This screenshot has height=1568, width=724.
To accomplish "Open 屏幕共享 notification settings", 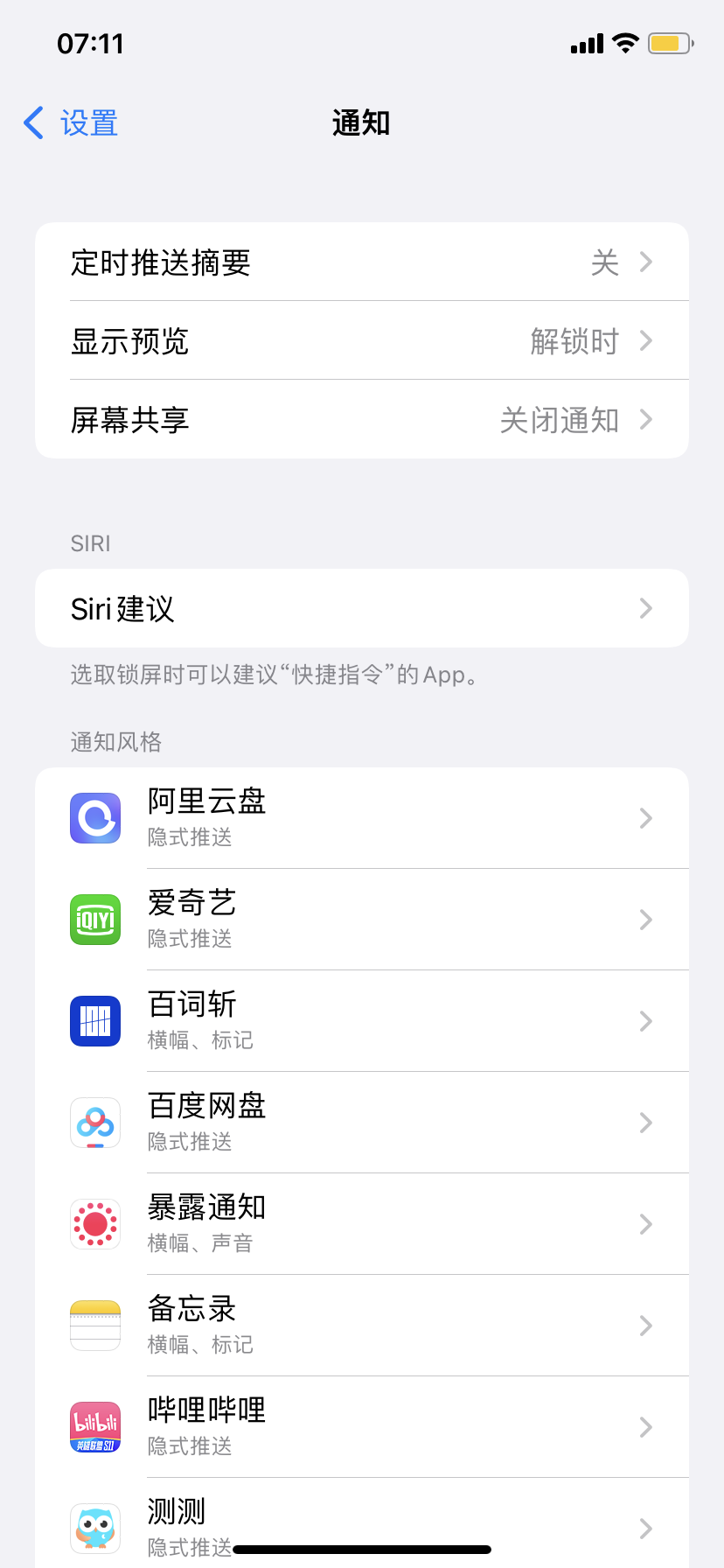I will 362,419.
